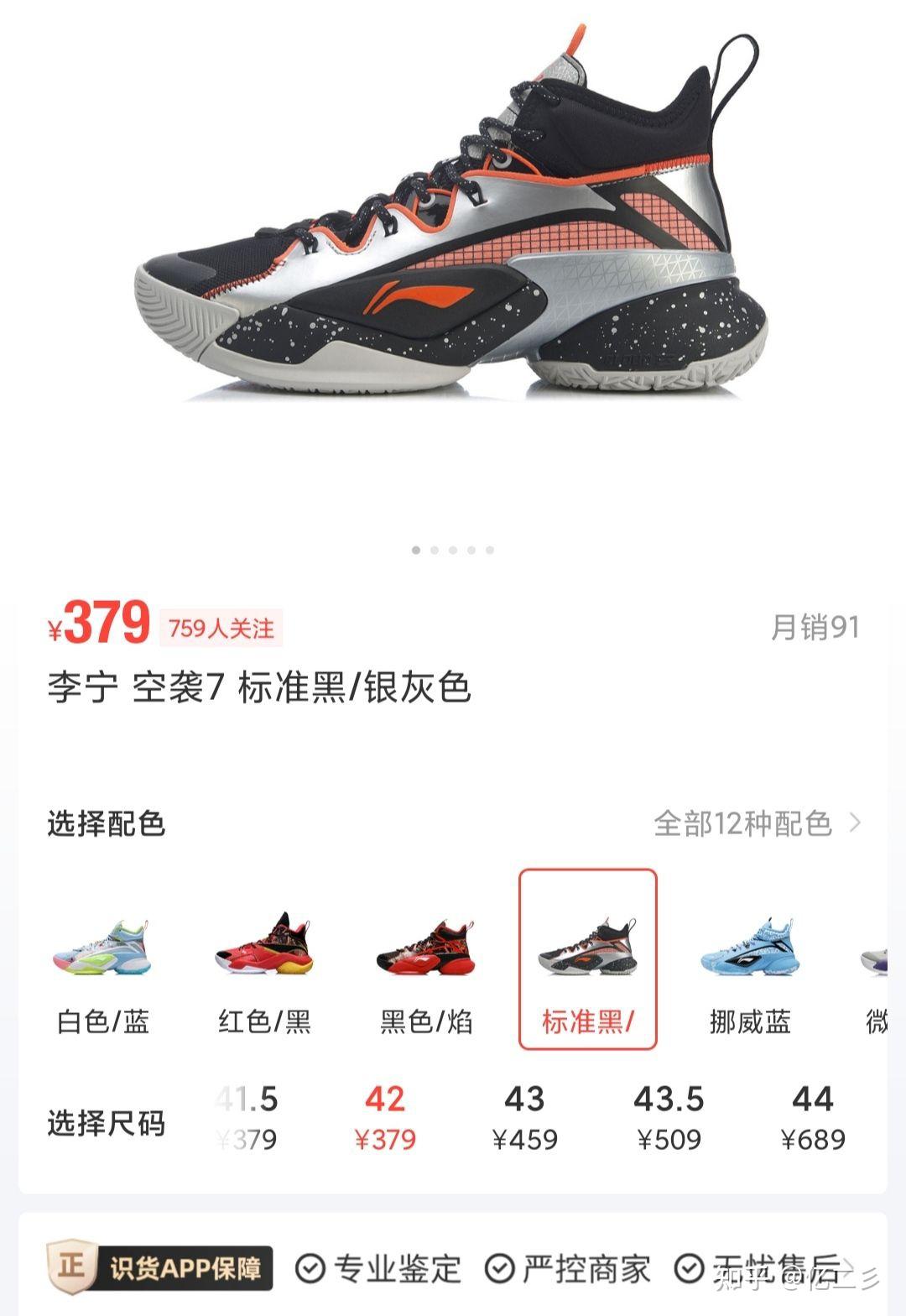This screenshot has width=906, height=1316.
Task: Choose size 44 at ¥689
Action: point(812,1118)
